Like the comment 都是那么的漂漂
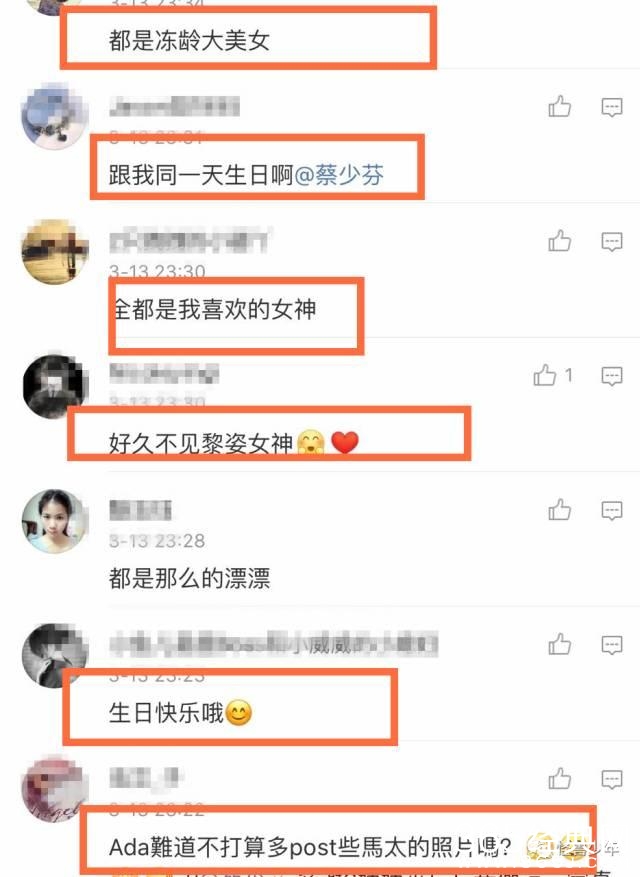 [x=560, y=510]
